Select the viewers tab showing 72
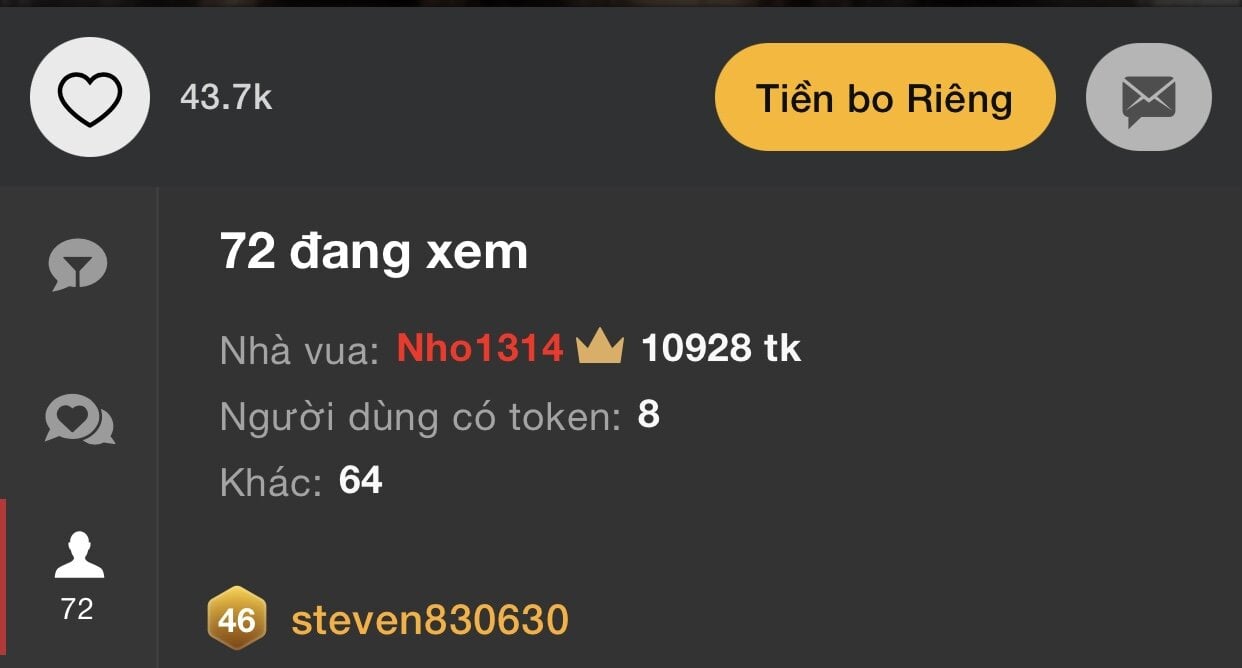The image size is (1242, 668). 78,576
